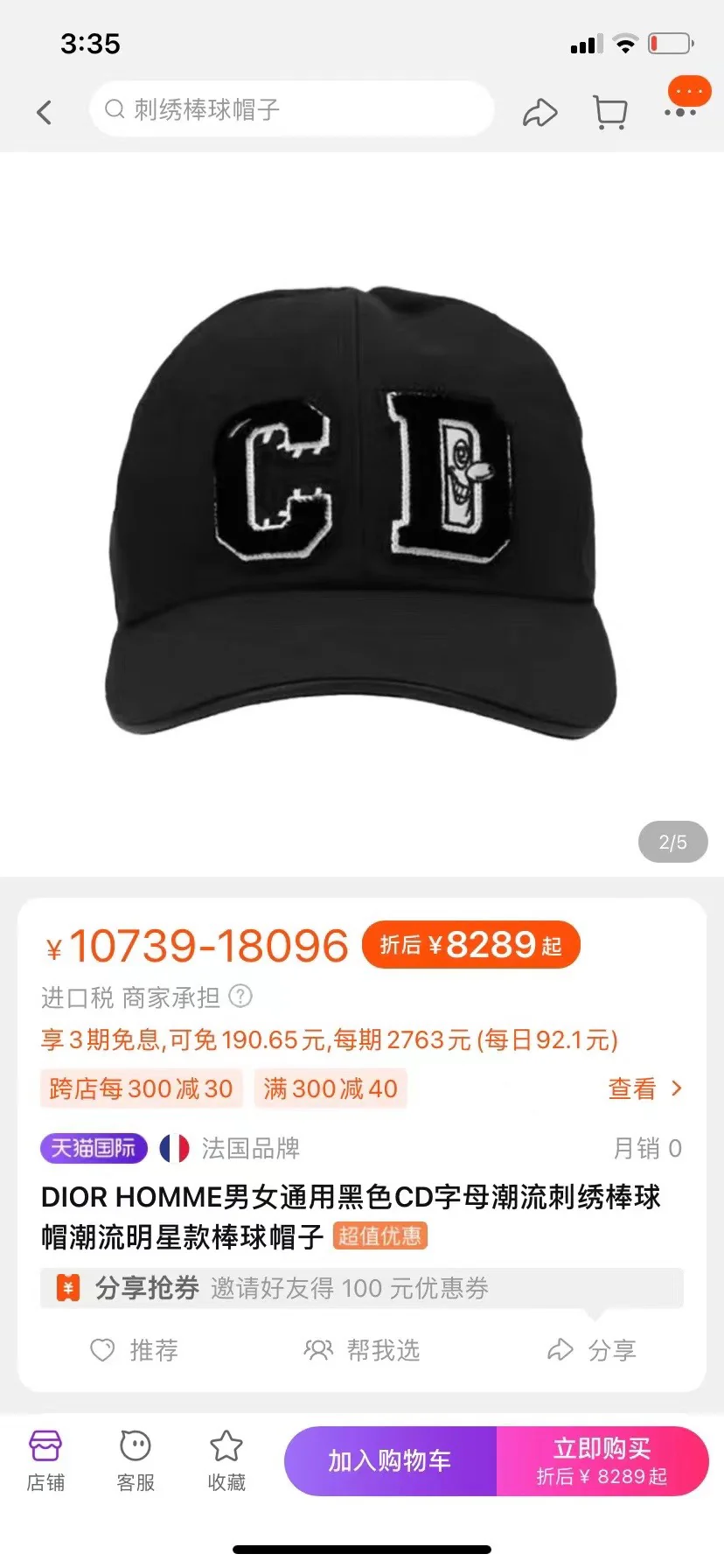The width and height of the screenshot is (724, 1568).
Task: Open the more options menu
Action: tap(681, 111)
